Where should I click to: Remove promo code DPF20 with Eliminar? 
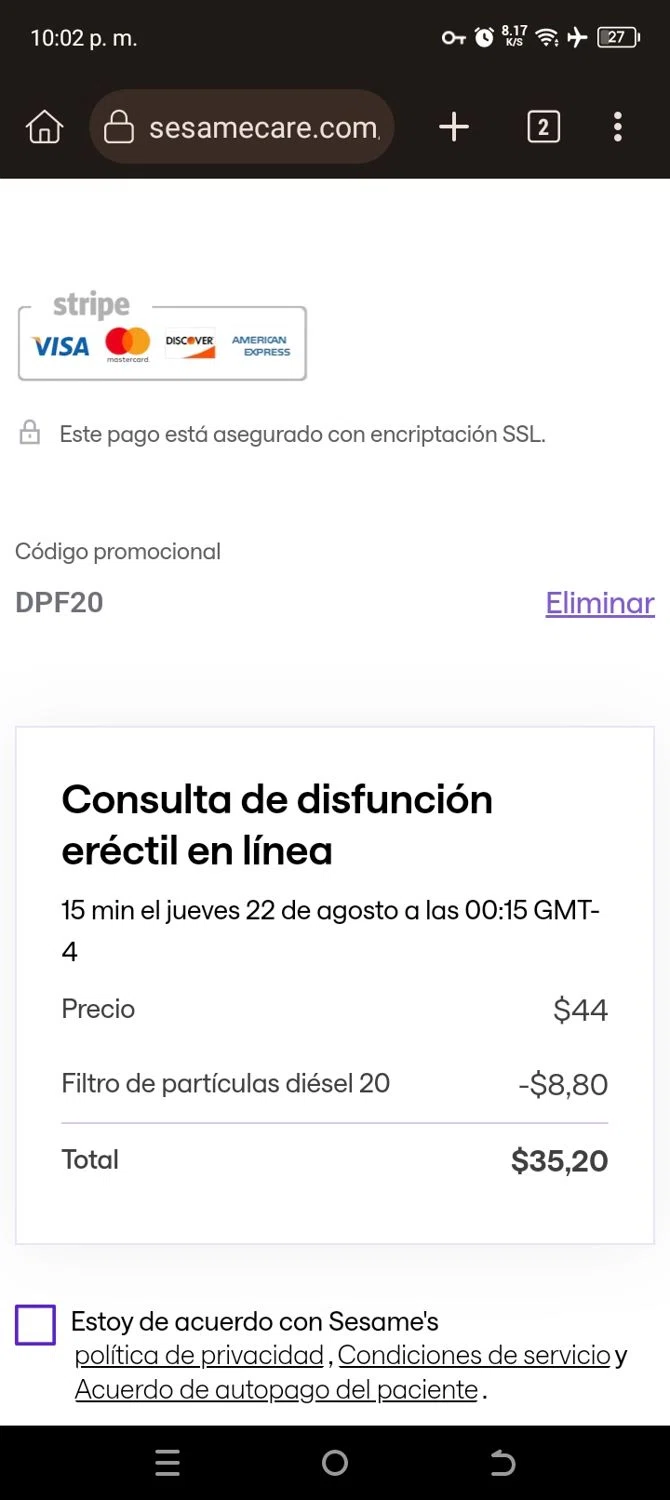(600, 603)
